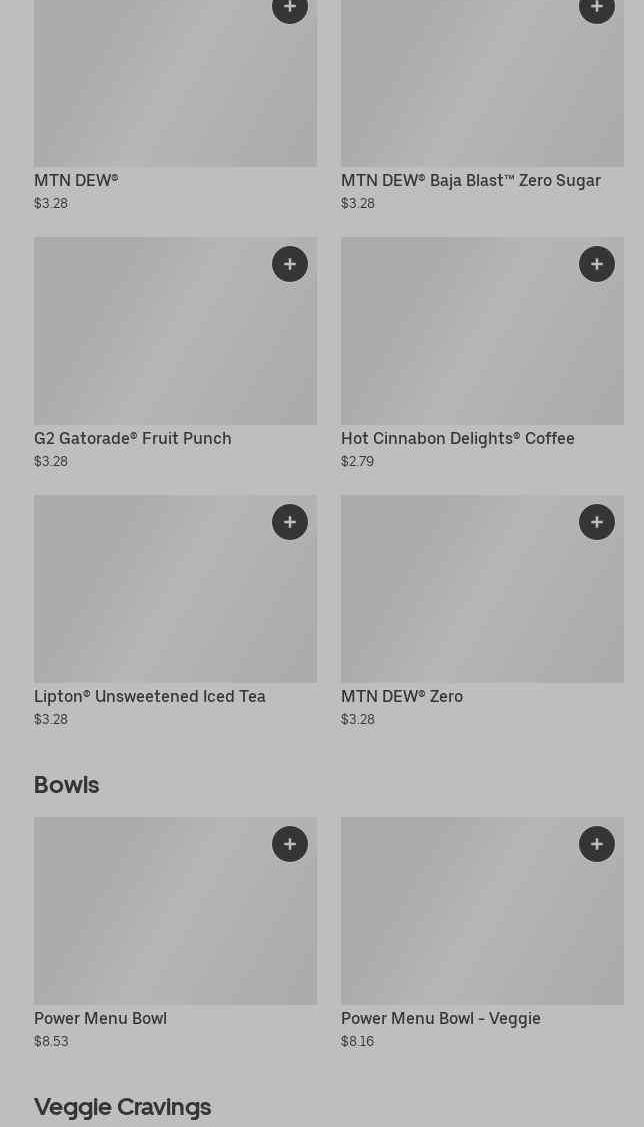
Task: Add Power Menu Bowl - Veggie to cart
Action: [597, 844]
